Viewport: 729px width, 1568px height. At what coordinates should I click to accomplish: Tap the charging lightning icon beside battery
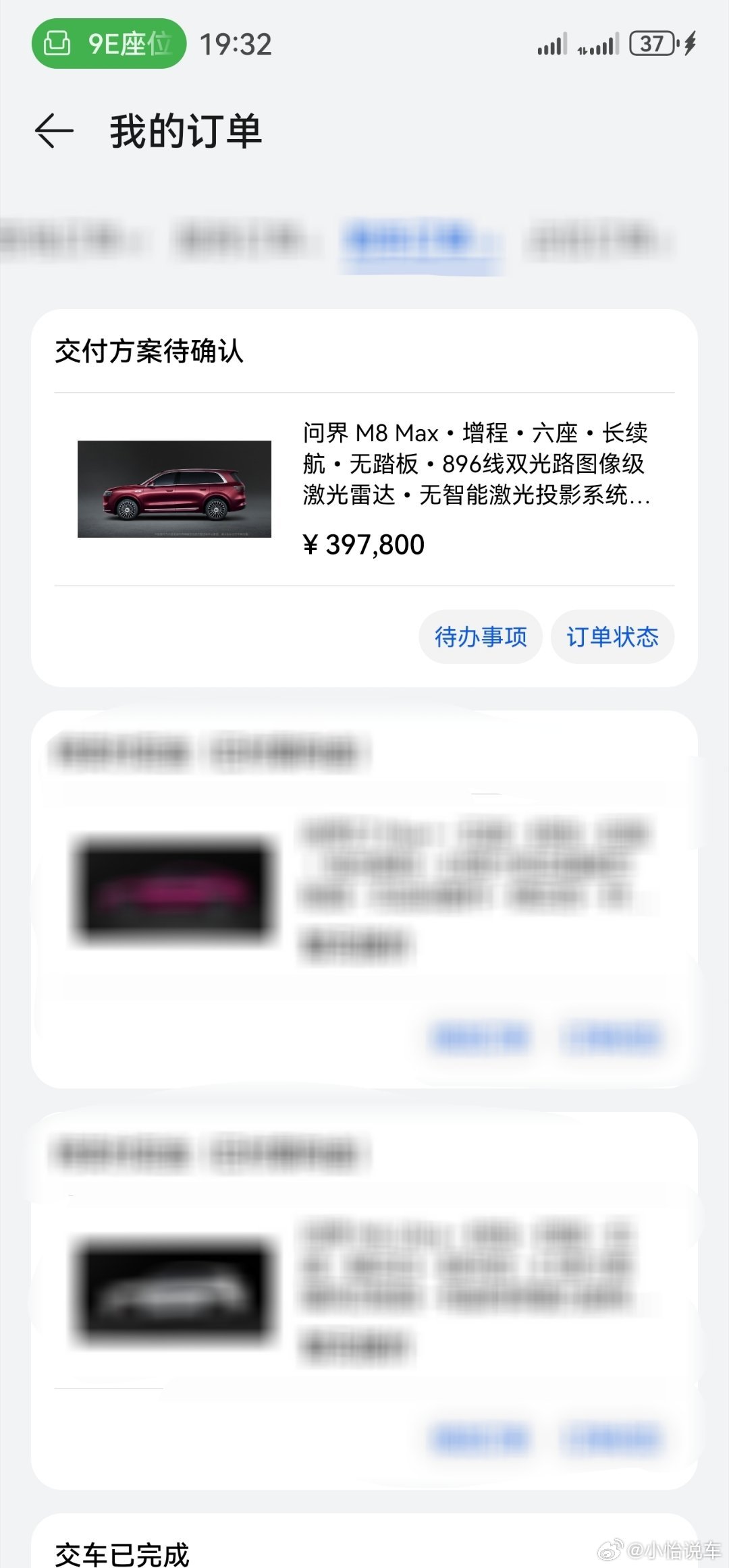(x=688, y=43)
